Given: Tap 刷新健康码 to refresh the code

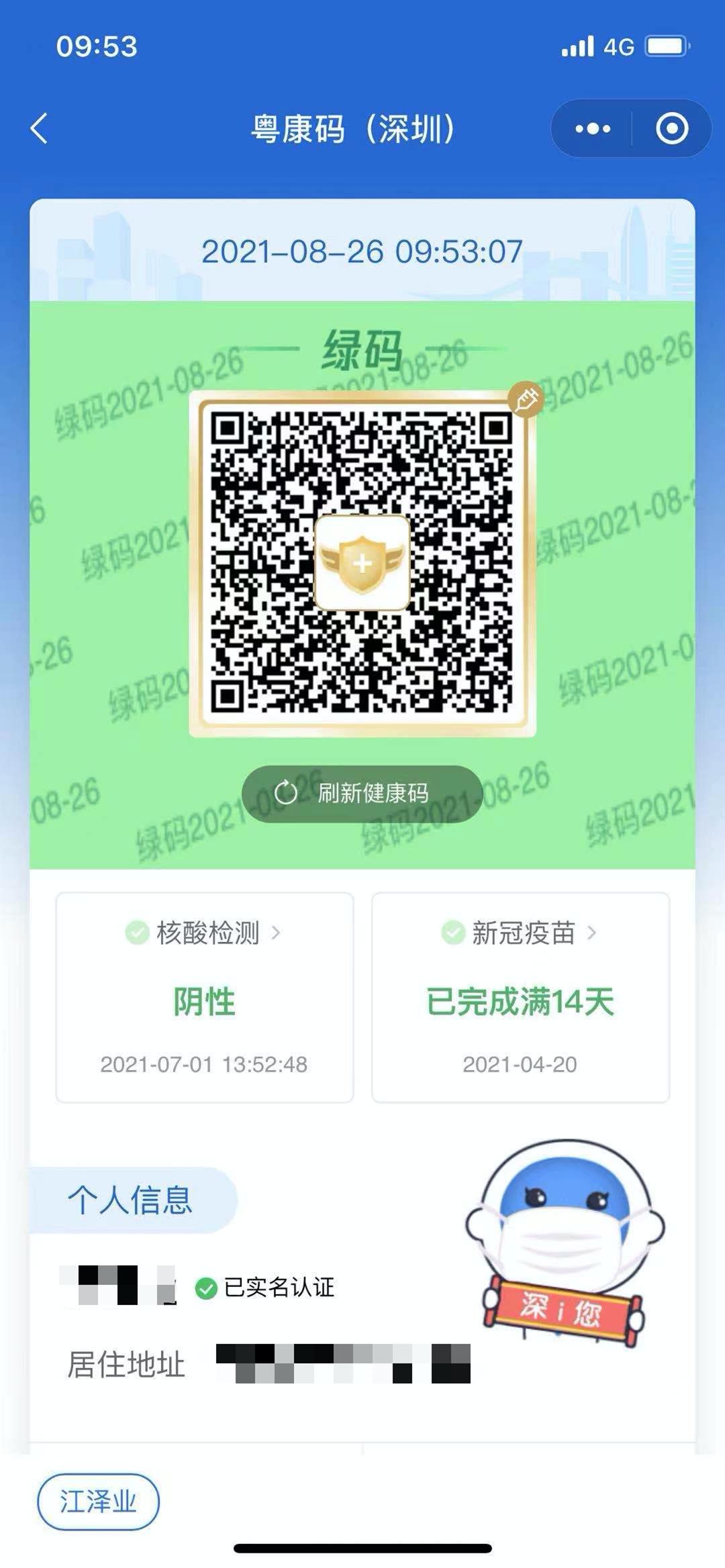Looking at the screenshot, I should (x=362, y=793).
